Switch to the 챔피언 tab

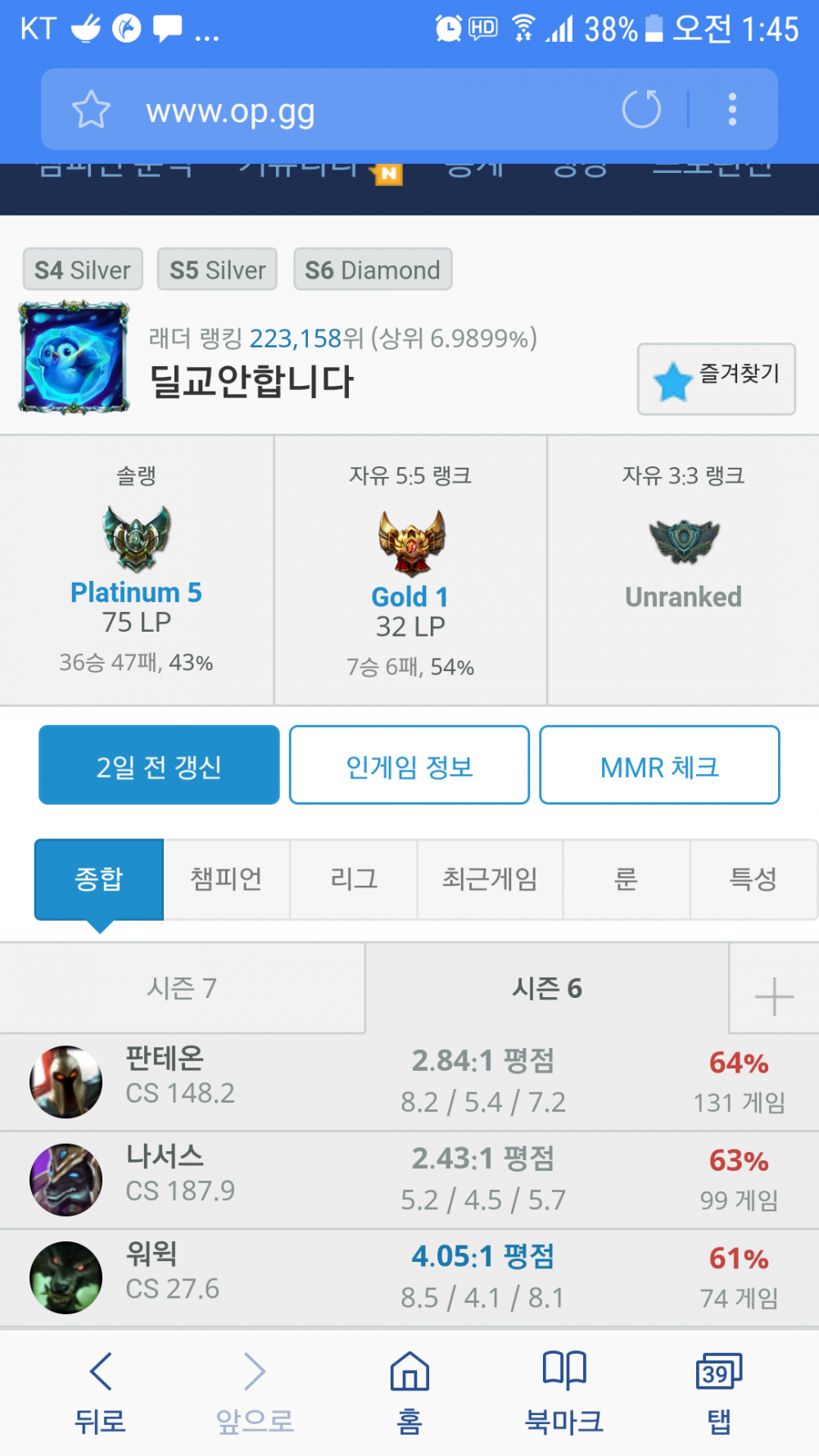226,879
